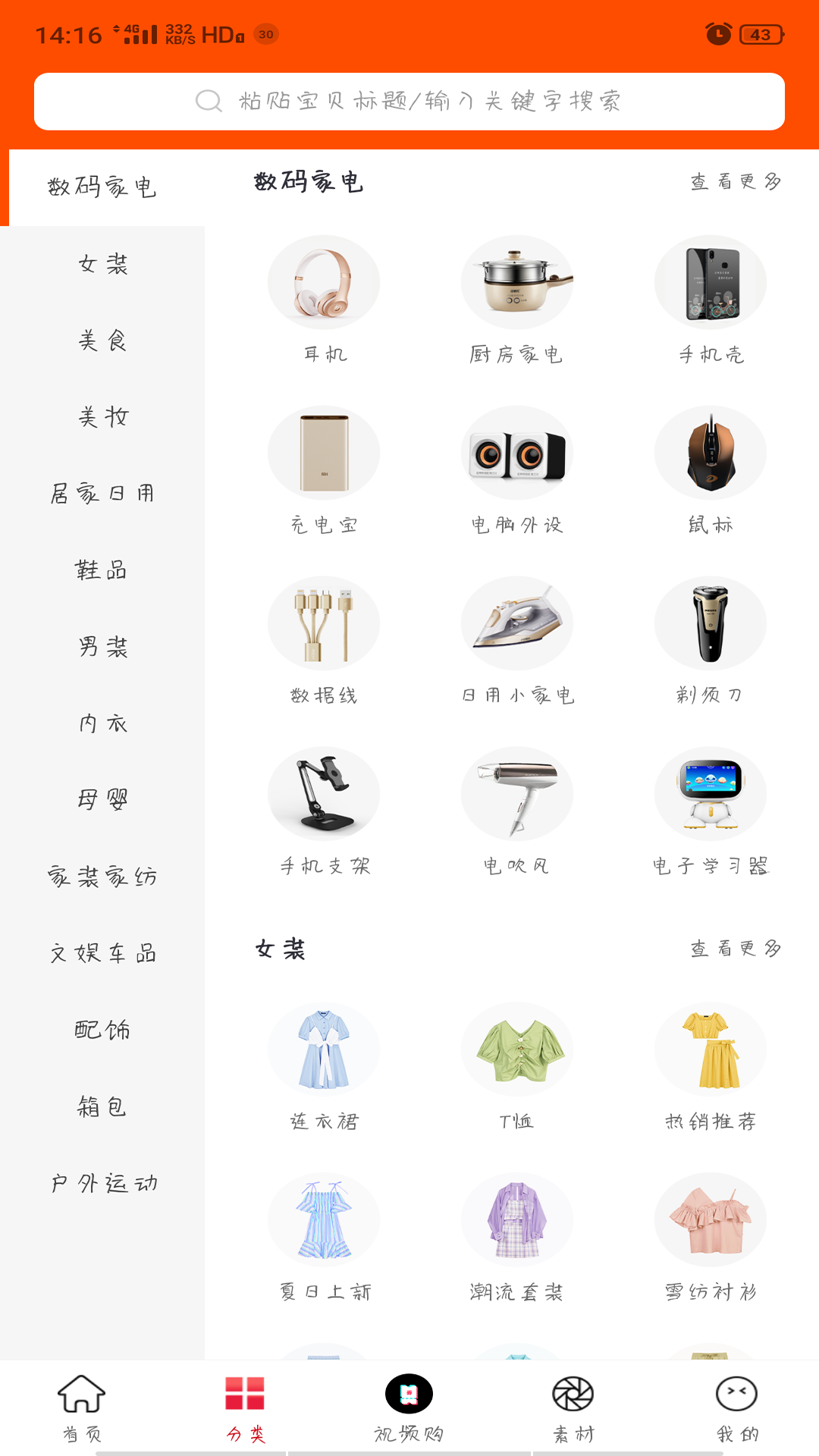This screenshot has height=1456, width=819.
Task: Tap the 剃须刀 shaver category picture
Action: (710, 623)
